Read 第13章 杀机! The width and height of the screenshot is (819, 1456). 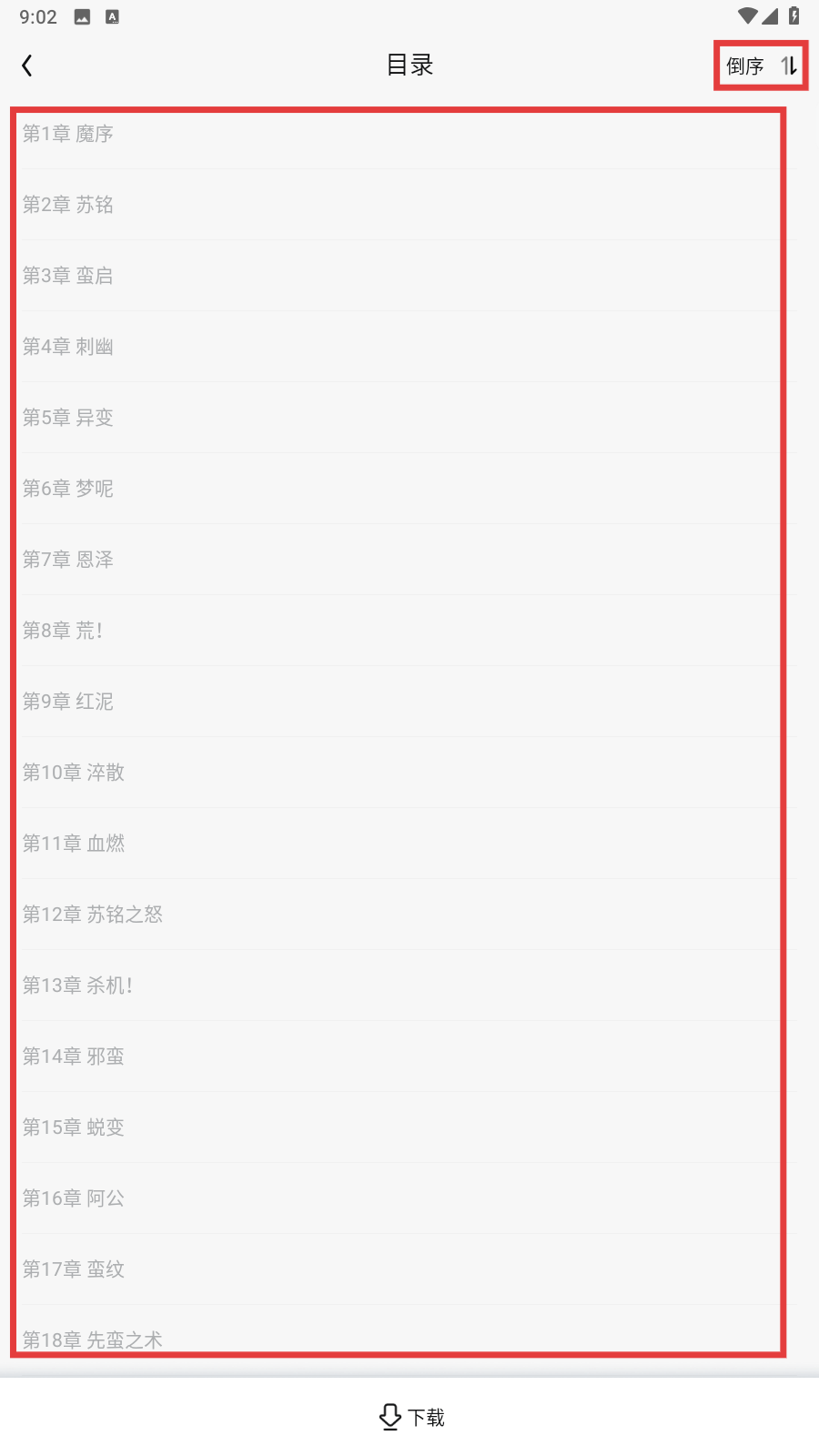click(78, 986)
